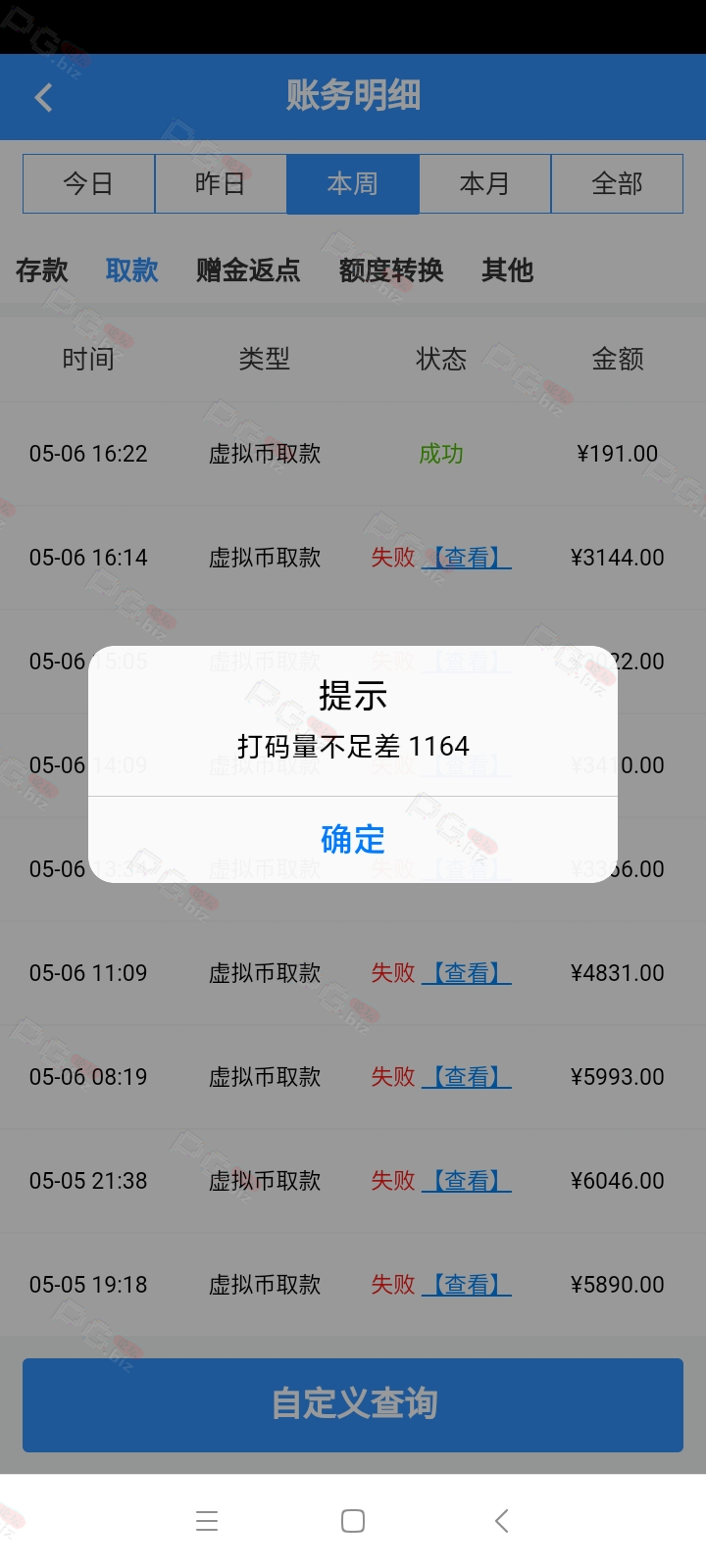This screenshot has height=1568, width=706.
Task: Check failed ¥6046.00 withdrawal details
Action: pyautogui.click(x=467, y=1181)
